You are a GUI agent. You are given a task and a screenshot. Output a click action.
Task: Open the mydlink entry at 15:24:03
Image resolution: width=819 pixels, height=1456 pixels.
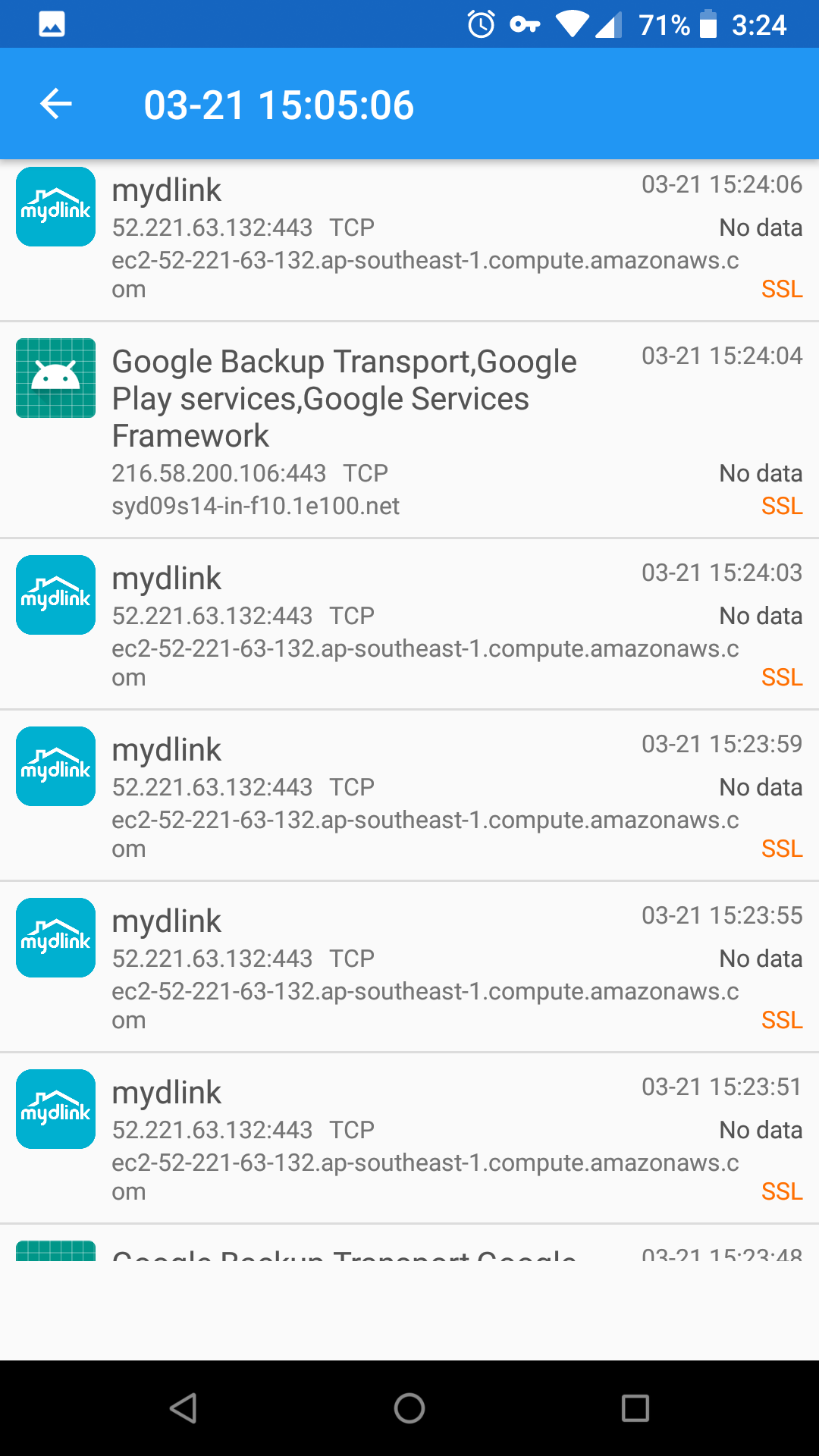[x=409, y=624]
